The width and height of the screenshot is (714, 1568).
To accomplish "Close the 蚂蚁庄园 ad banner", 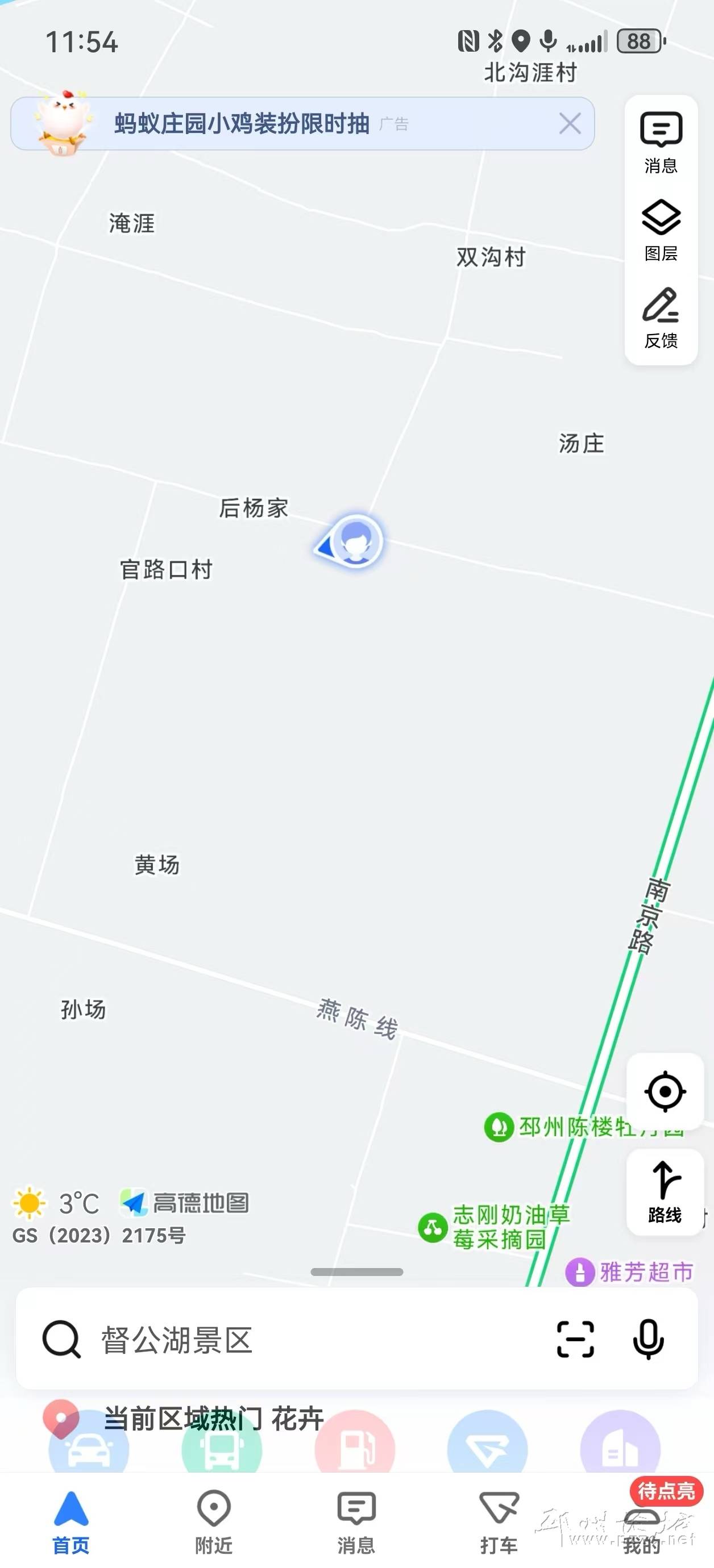I will (570, 124).
